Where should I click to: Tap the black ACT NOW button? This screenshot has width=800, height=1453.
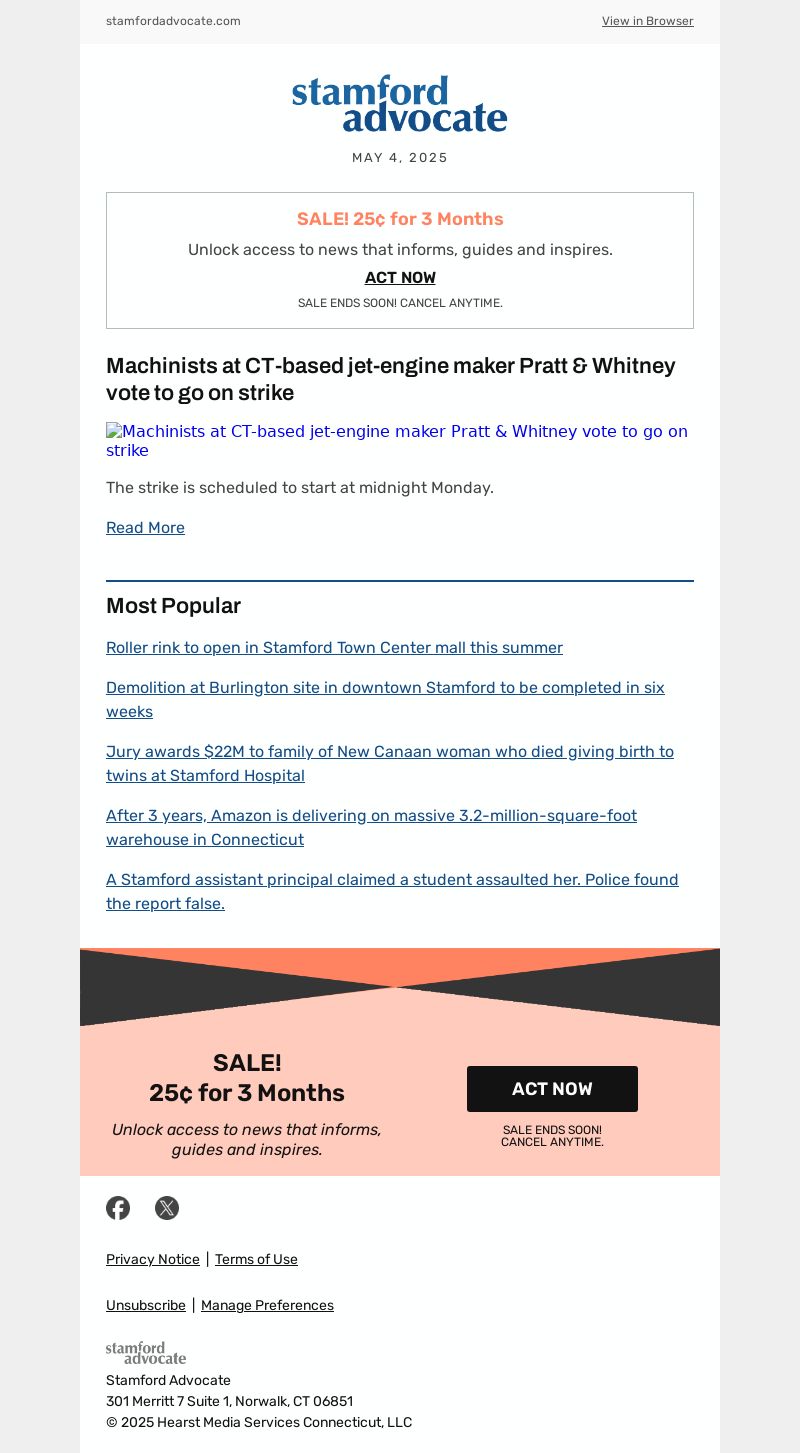coord(552,1089)
